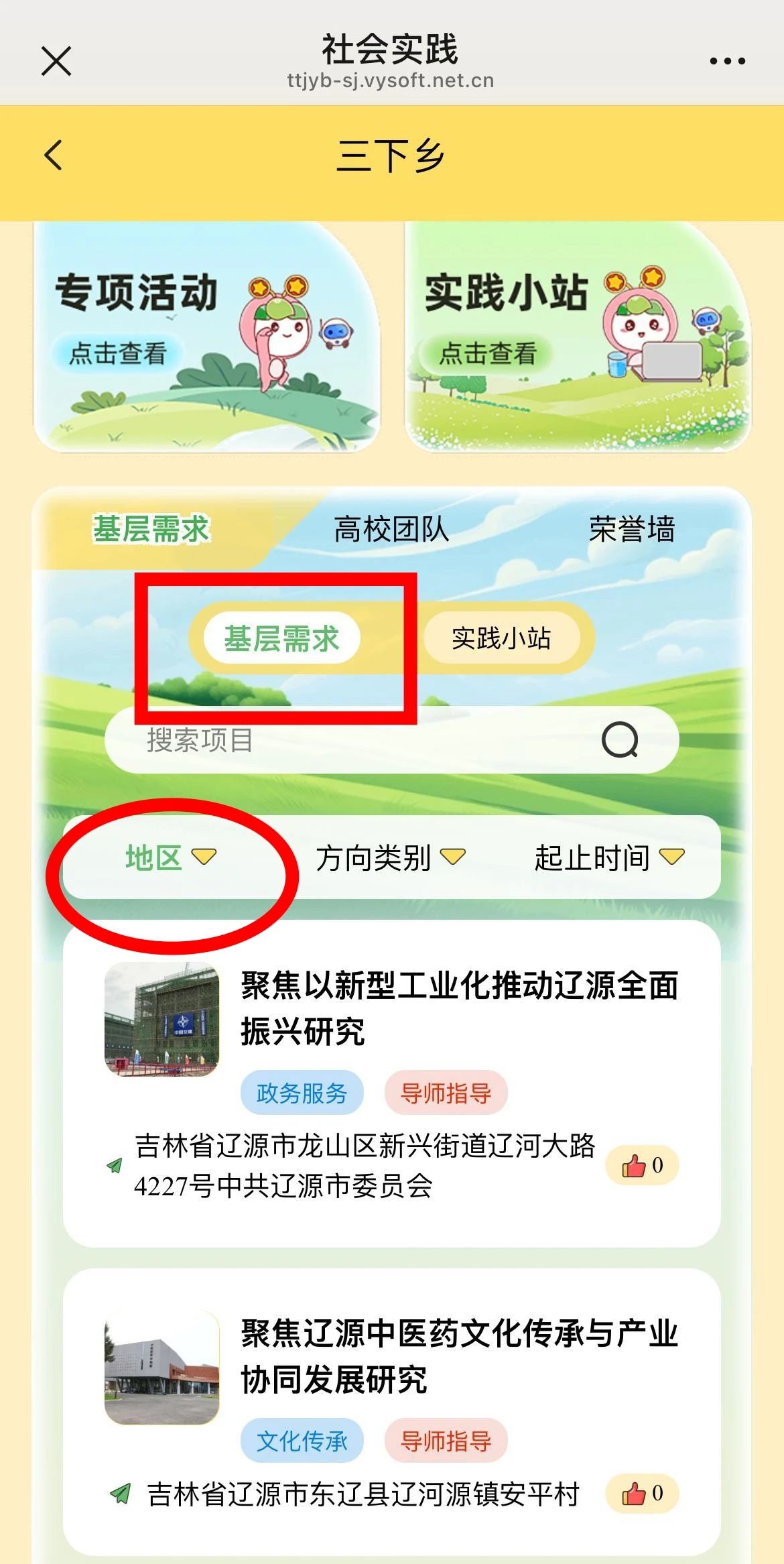This screenshot has height=1564, width=784.
Task: Expand the 方向类别 filter dropdown
Action: click(x=390, y=857)
